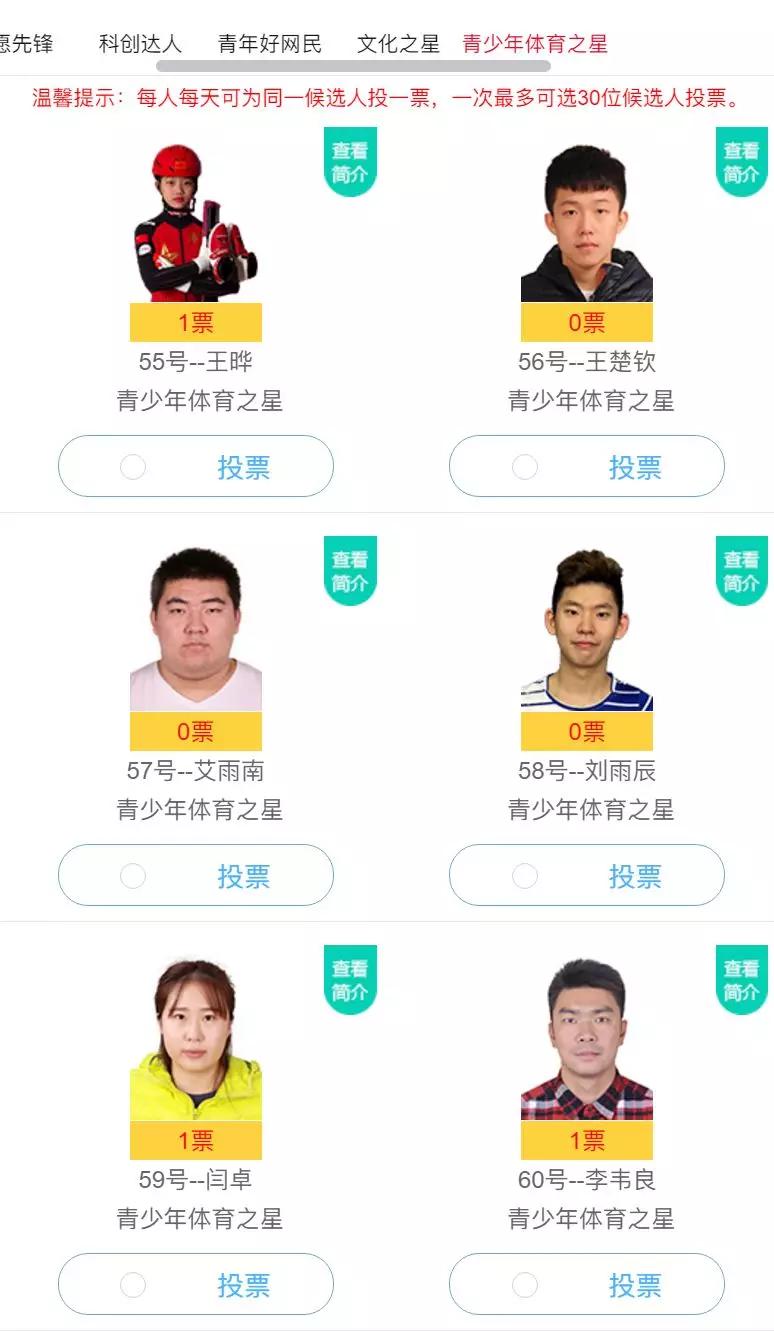
Task: Switch to the 文化之星 tab
Action: [398, 44]
